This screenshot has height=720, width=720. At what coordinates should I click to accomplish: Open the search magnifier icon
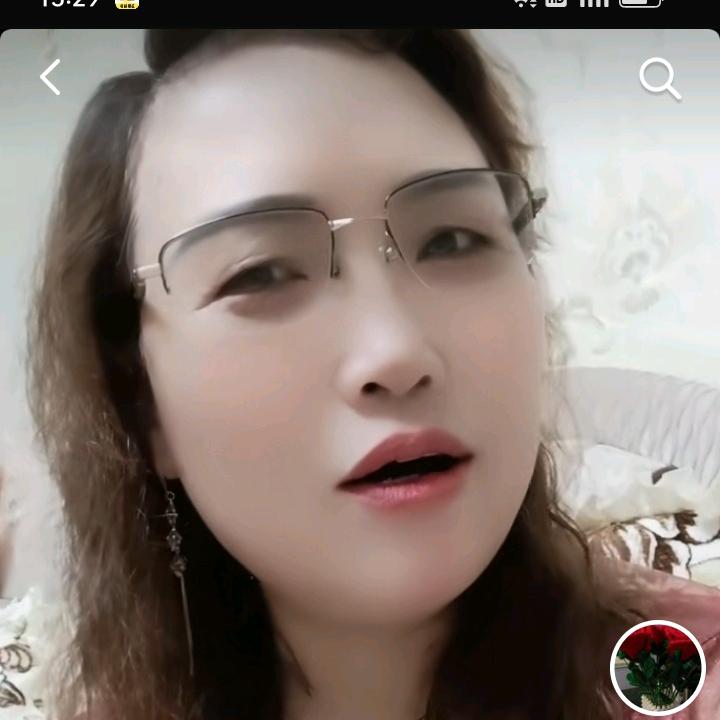660,78
